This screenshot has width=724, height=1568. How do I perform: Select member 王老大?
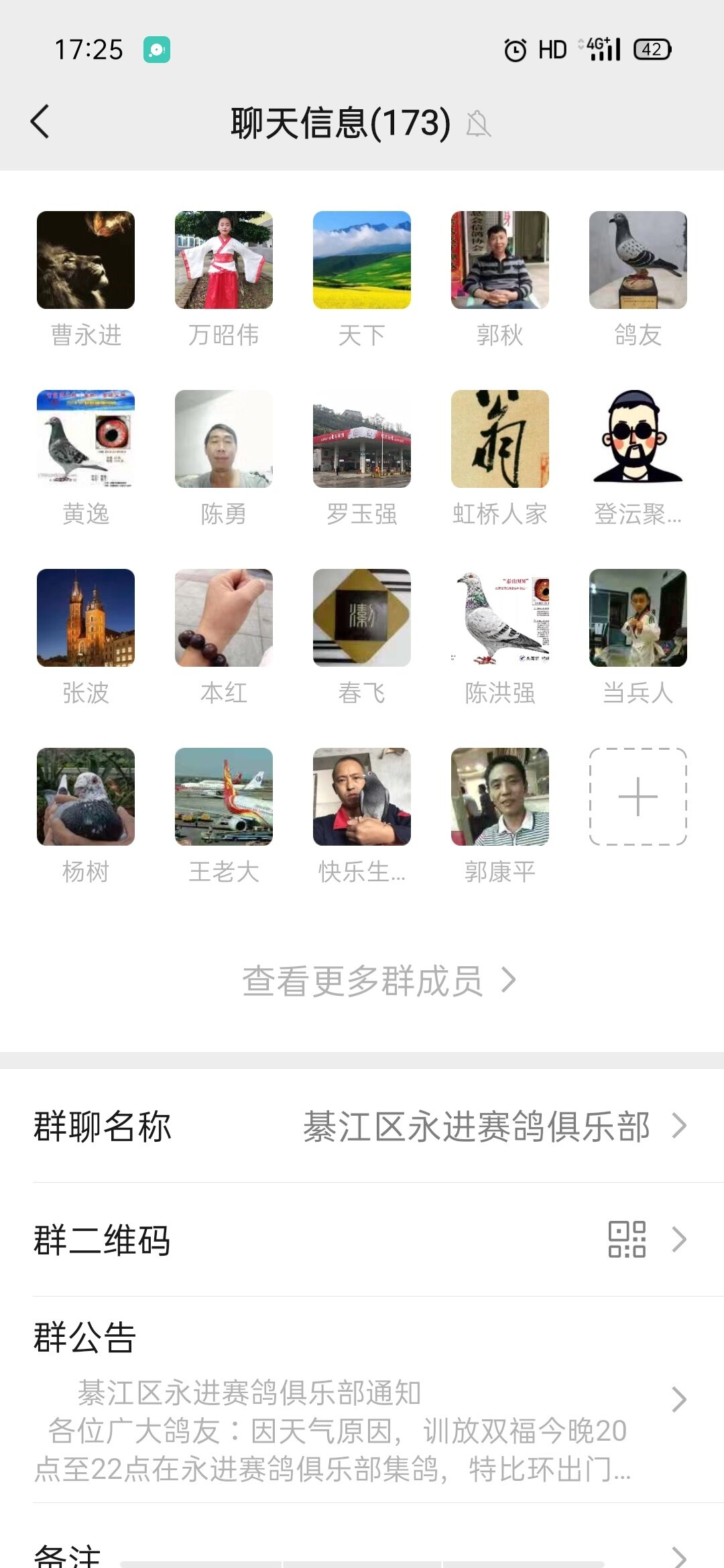[x=224, y=797]
